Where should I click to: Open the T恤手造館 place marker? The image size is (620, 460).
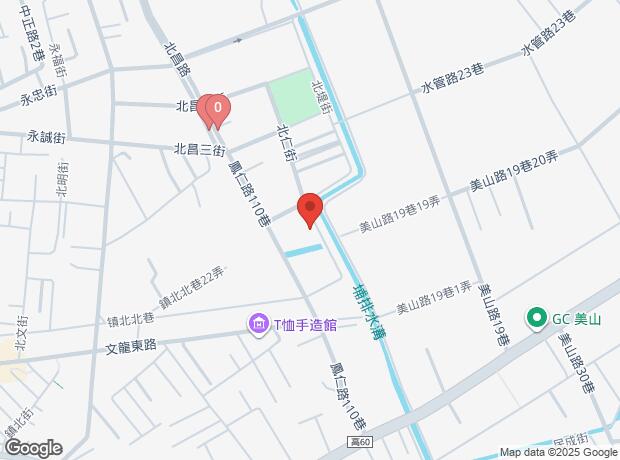click(259, 324)
